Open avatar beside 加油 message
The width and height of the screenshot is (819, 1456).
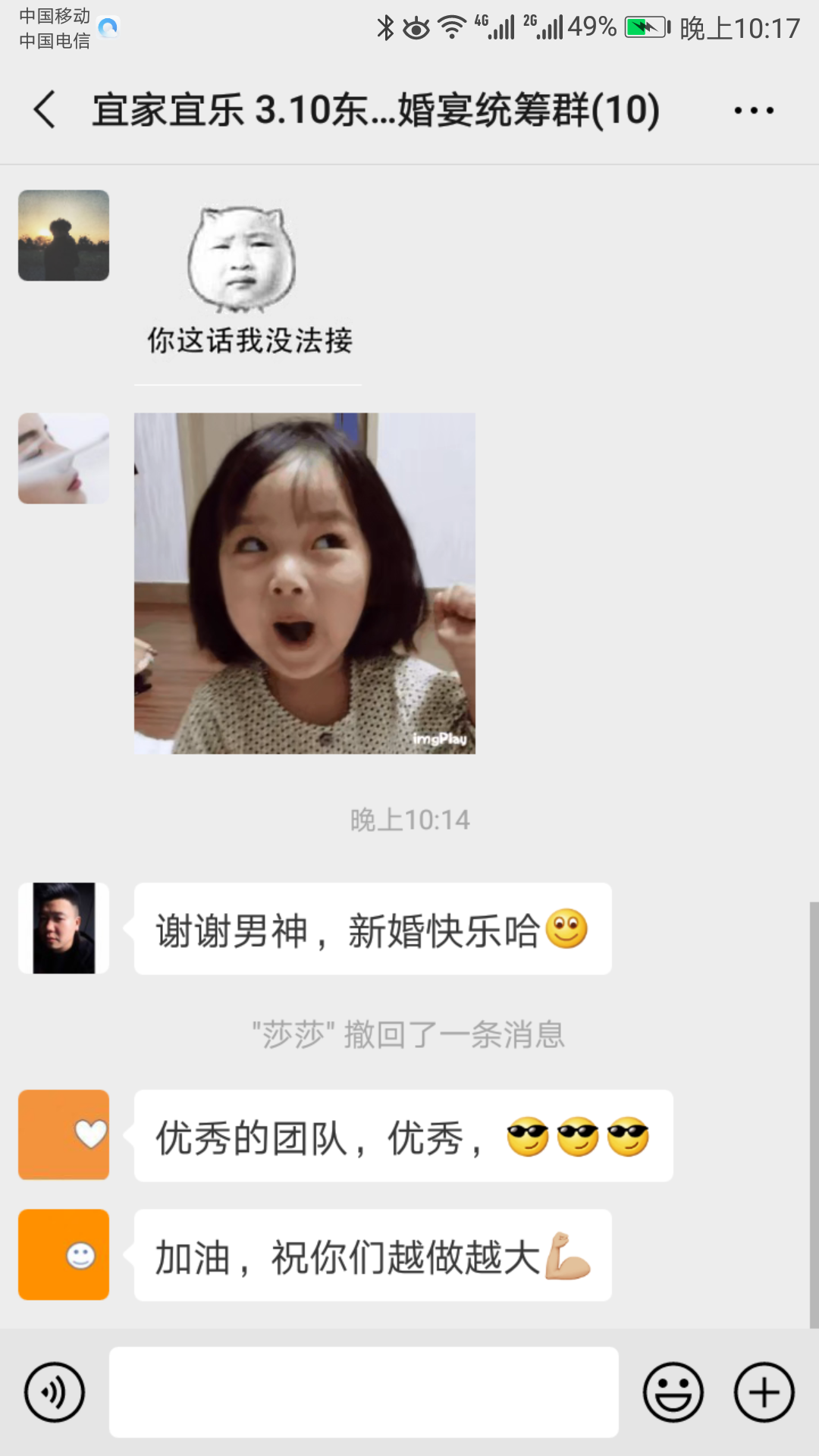(64, 1254)
